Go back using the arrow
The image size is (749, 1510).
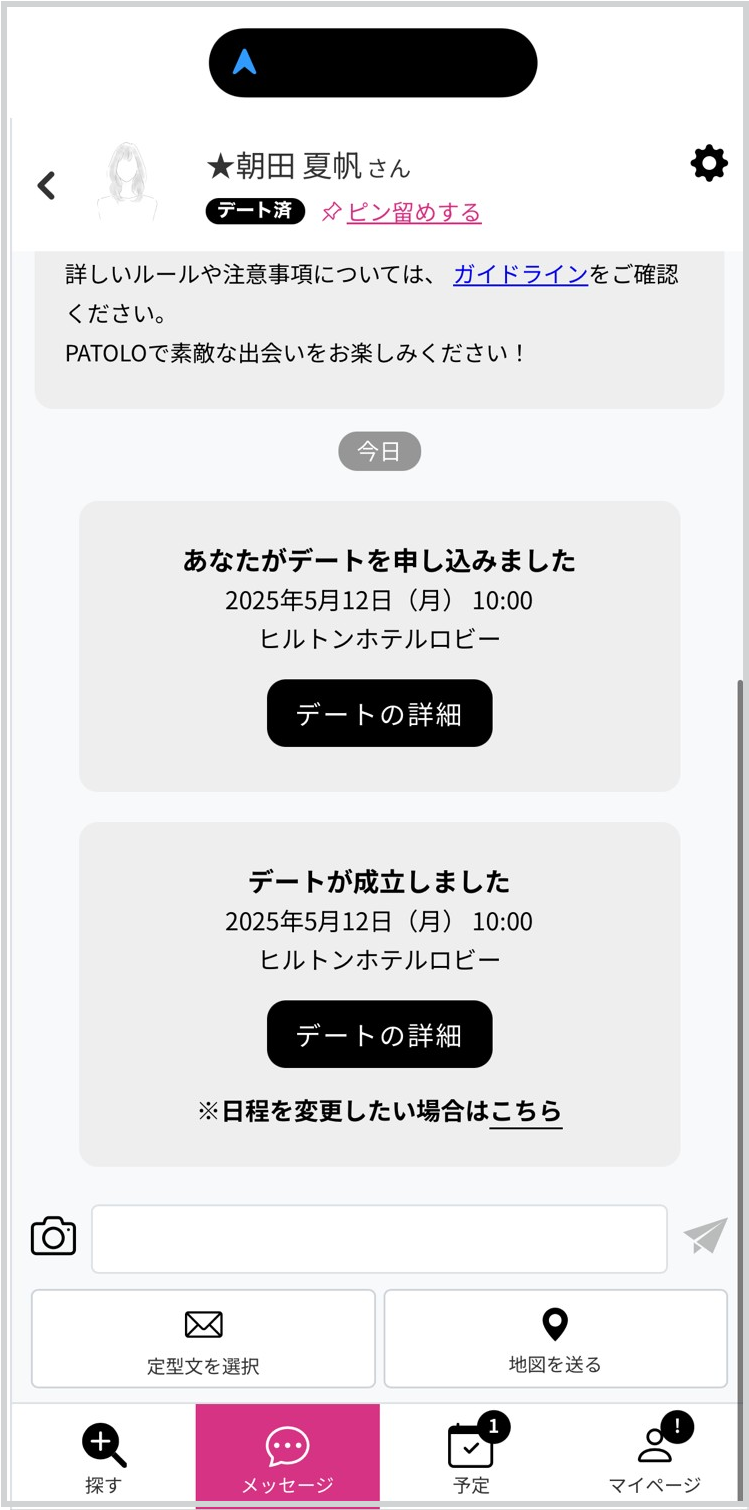coord(46,186)
